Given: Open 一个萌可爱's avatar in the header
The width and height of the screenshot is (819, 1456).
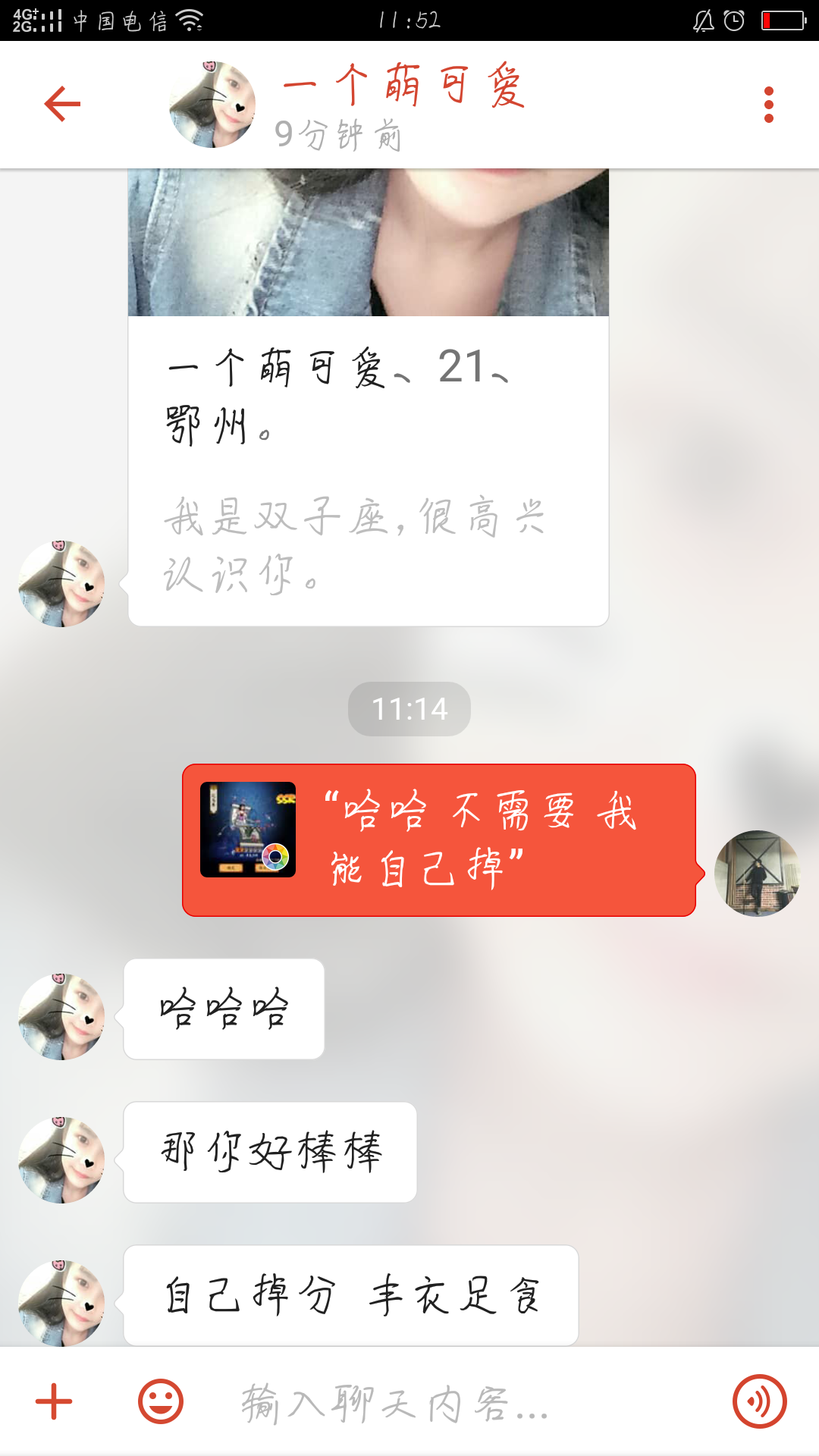Looking at the screenshot, I should tap(212, 105).
